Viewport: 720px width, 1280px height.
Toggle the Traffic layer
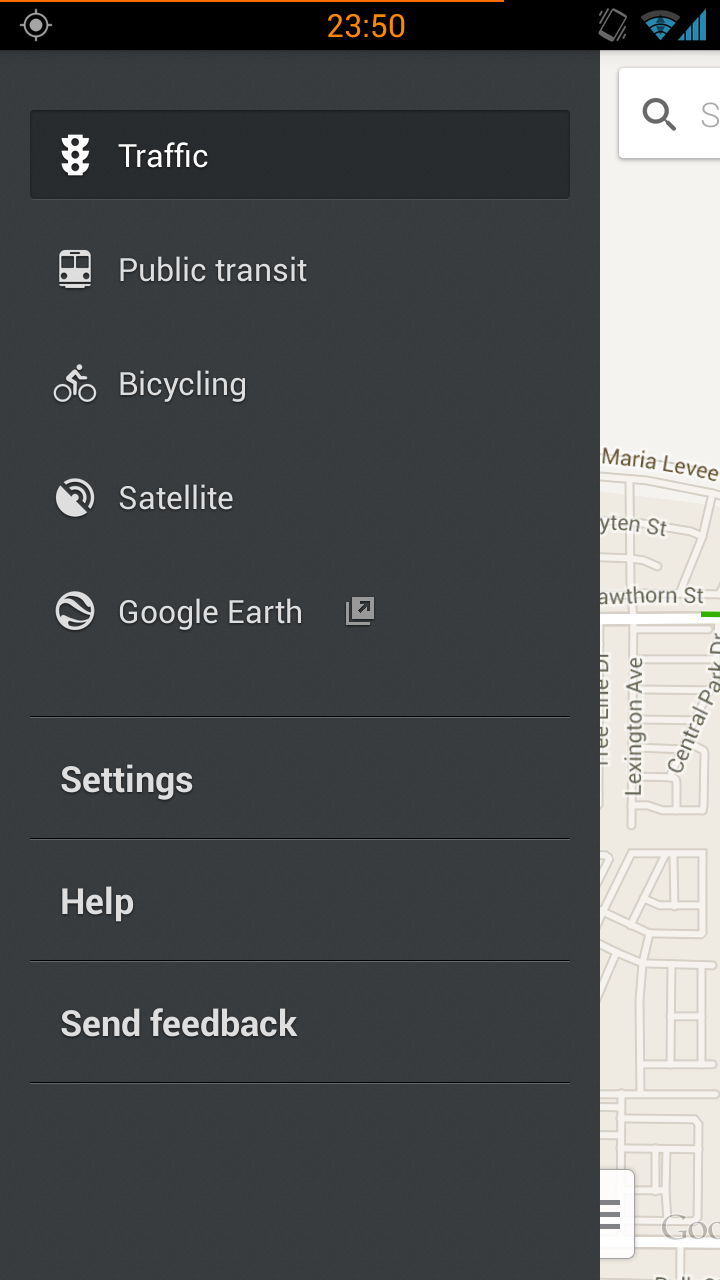tap(299, 155)
